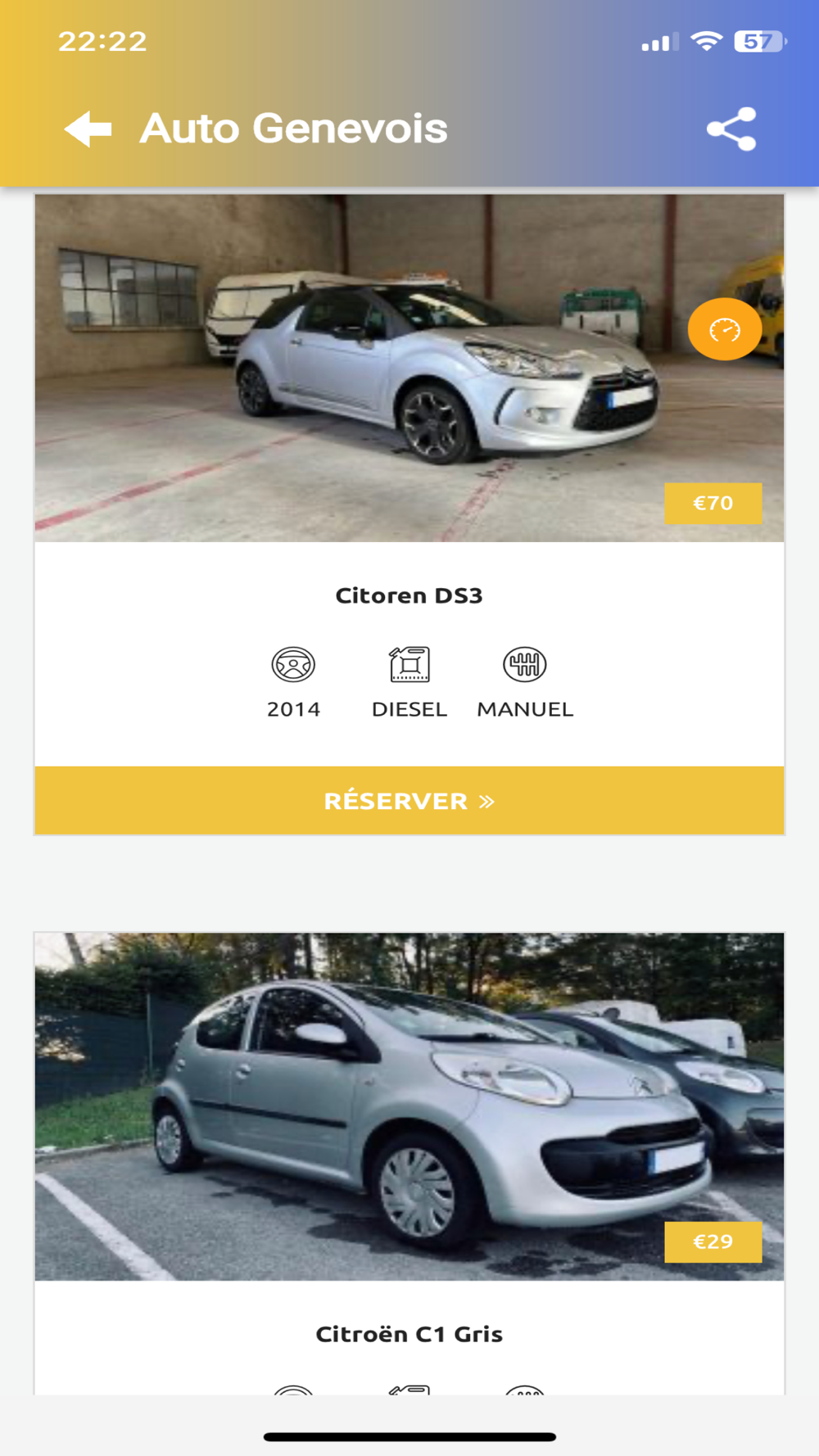Reserve the Citoren DS3

click(409, 801)
